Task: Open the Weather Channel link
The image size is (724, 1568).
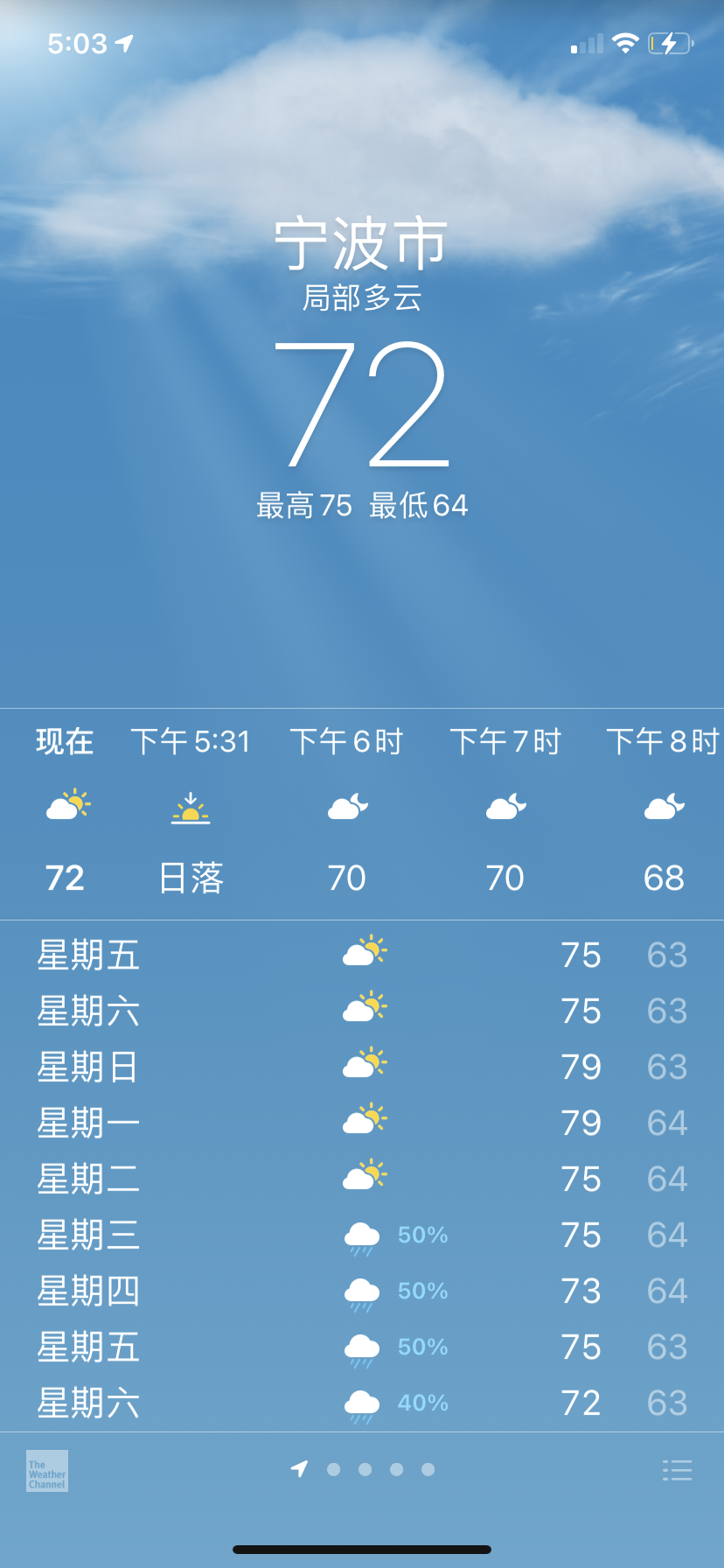Action: pyautogui.click(x=47, y=1471)
